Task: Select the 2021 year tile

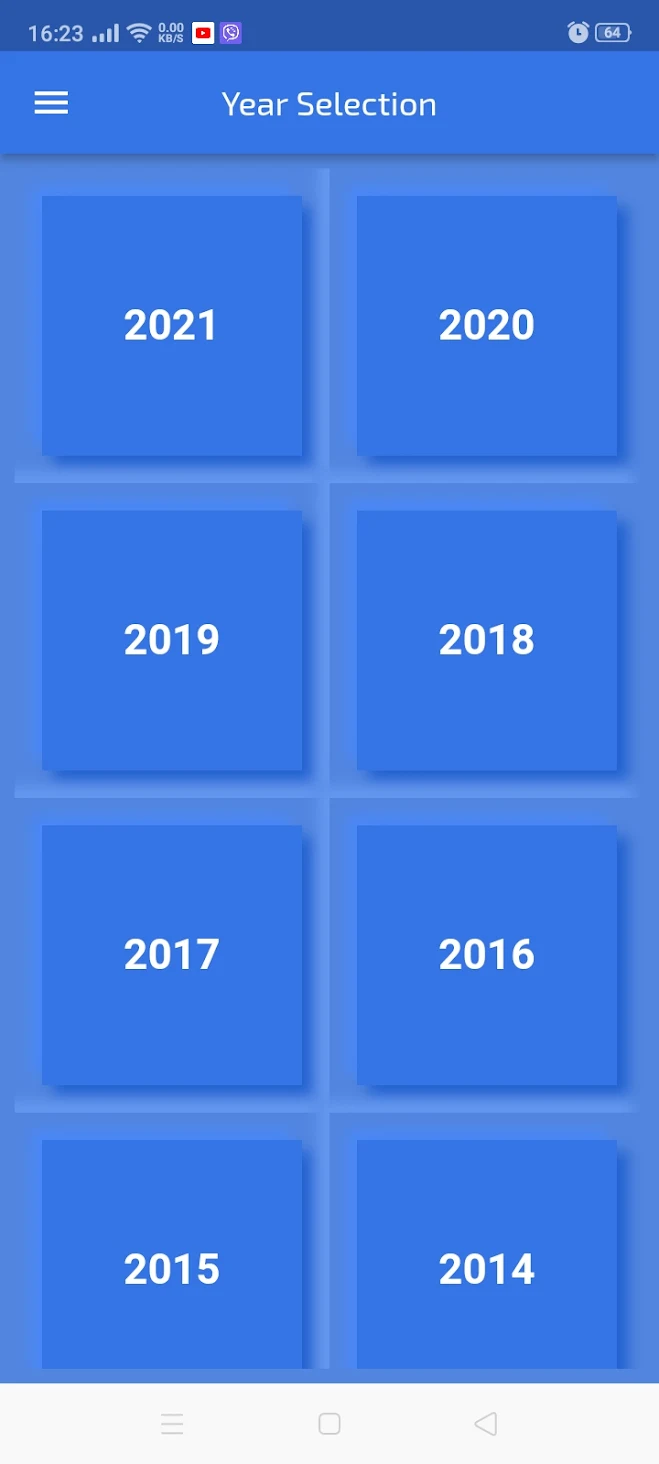Action: tap(171, 325)
